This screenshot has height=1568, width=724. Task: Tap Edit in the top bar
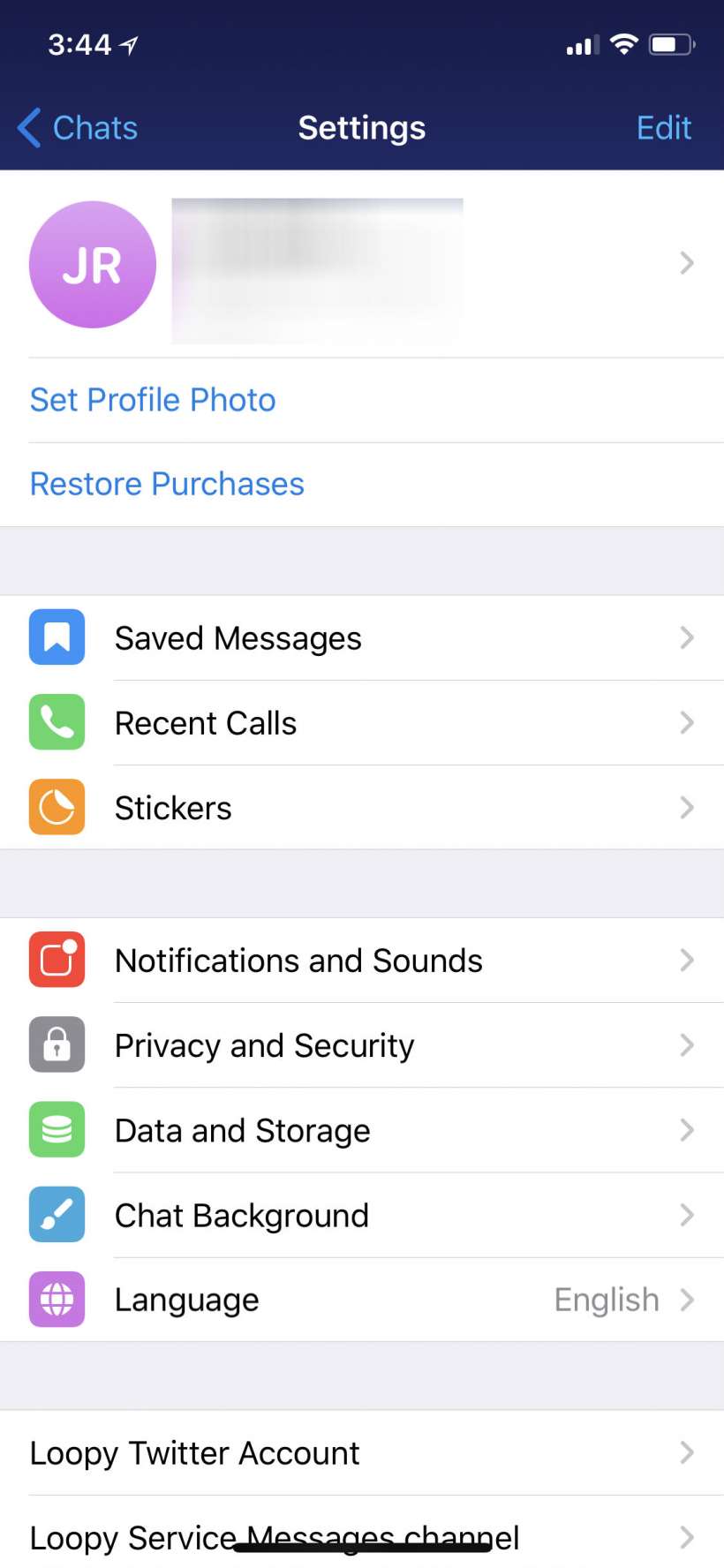click(663, 128)
